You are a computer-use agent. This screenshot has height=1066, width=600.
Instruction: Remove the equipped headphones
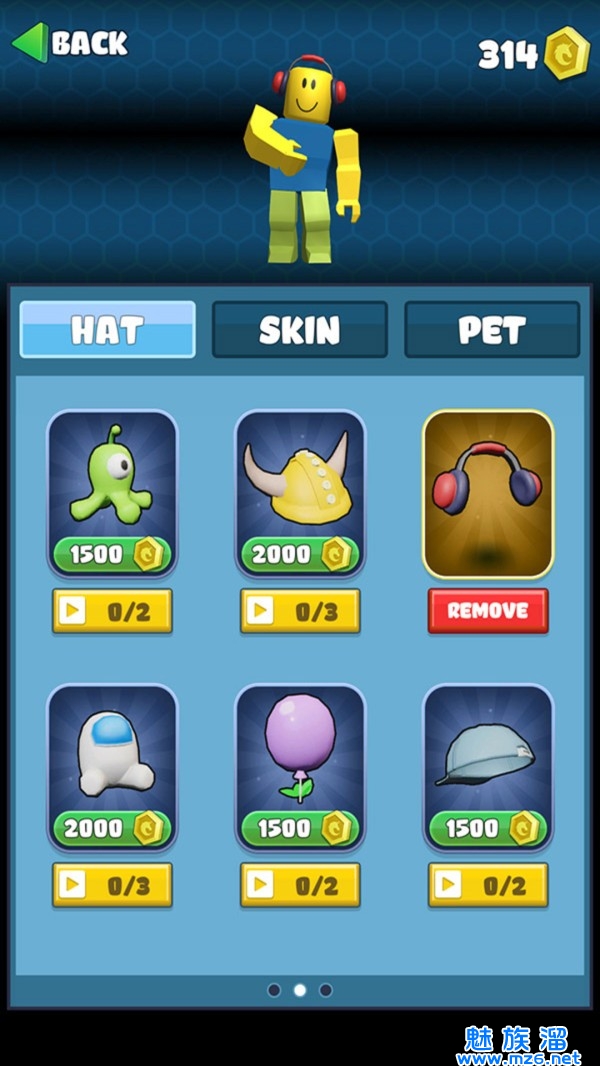(x=488, y=610)
